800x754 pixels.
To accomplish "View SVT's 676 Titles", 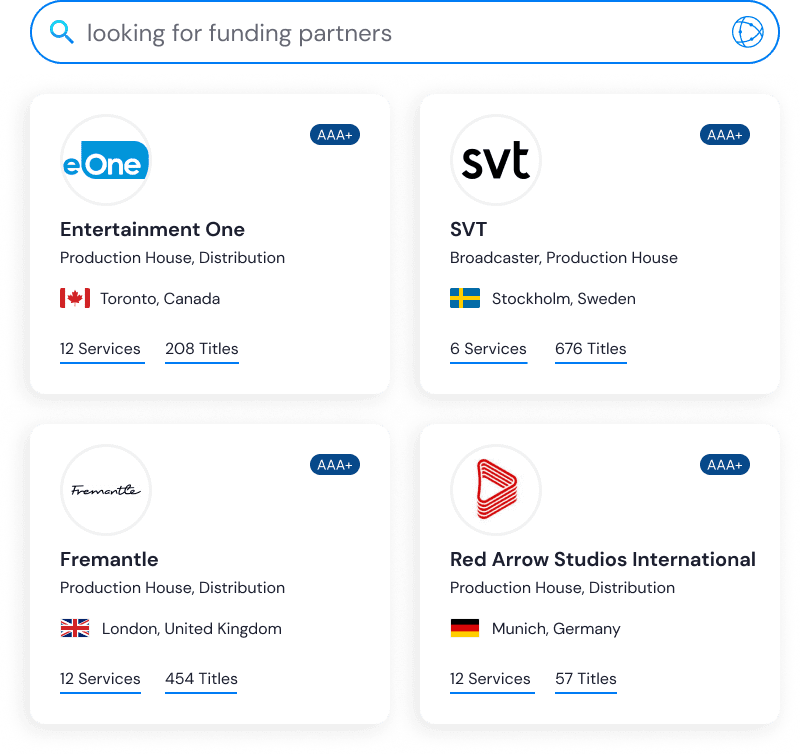I will (590, 349).
